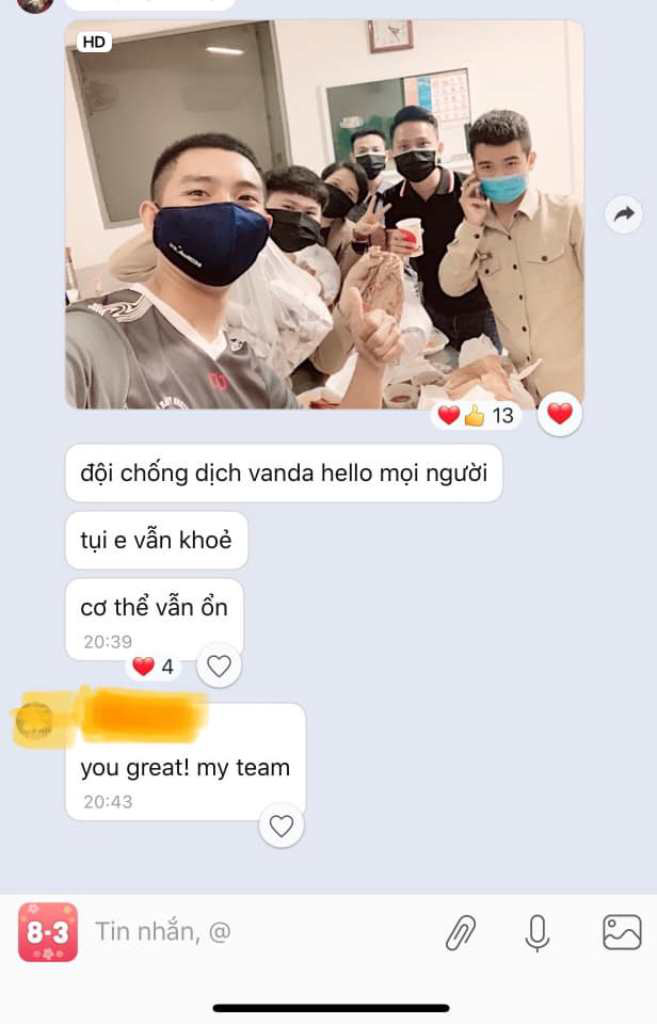Open the sender's avatar at the top
This screenshot has height=1024, width=657.
click(x=35, y=4)
